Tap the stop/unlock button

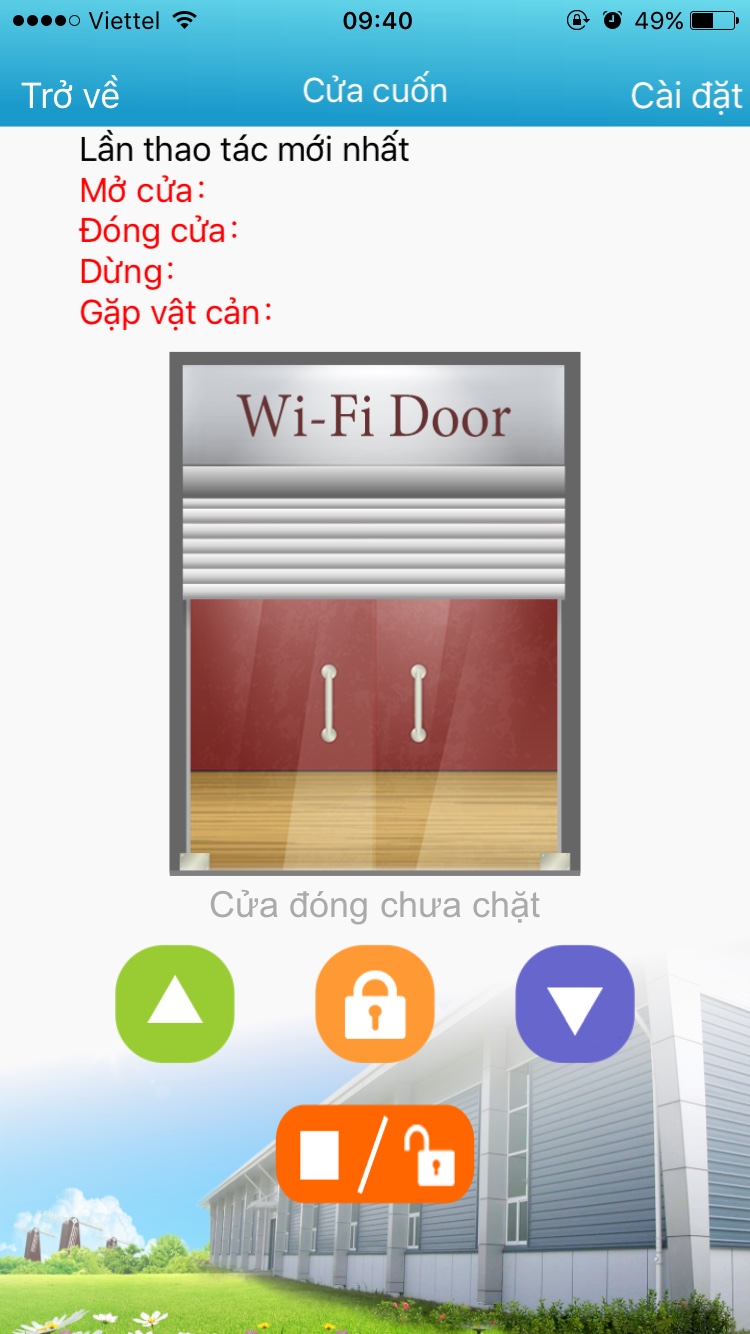tap(375, 1153)
